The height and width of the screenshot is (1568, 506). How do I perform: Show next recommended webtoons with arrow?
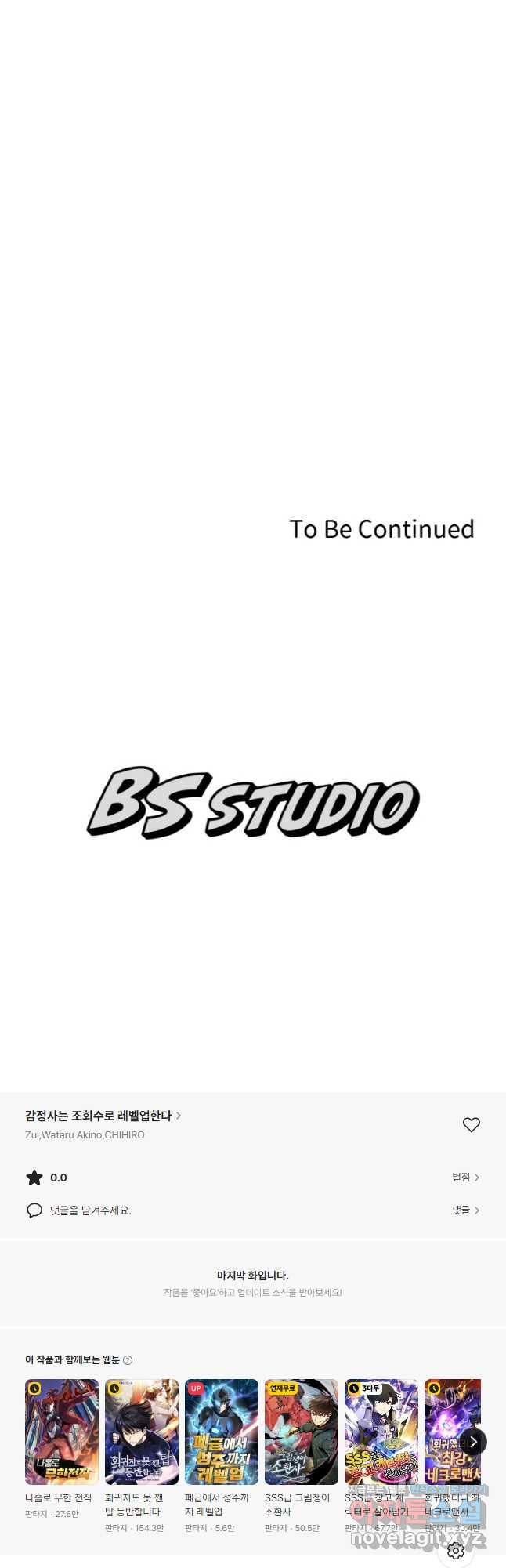(473, 1441)
